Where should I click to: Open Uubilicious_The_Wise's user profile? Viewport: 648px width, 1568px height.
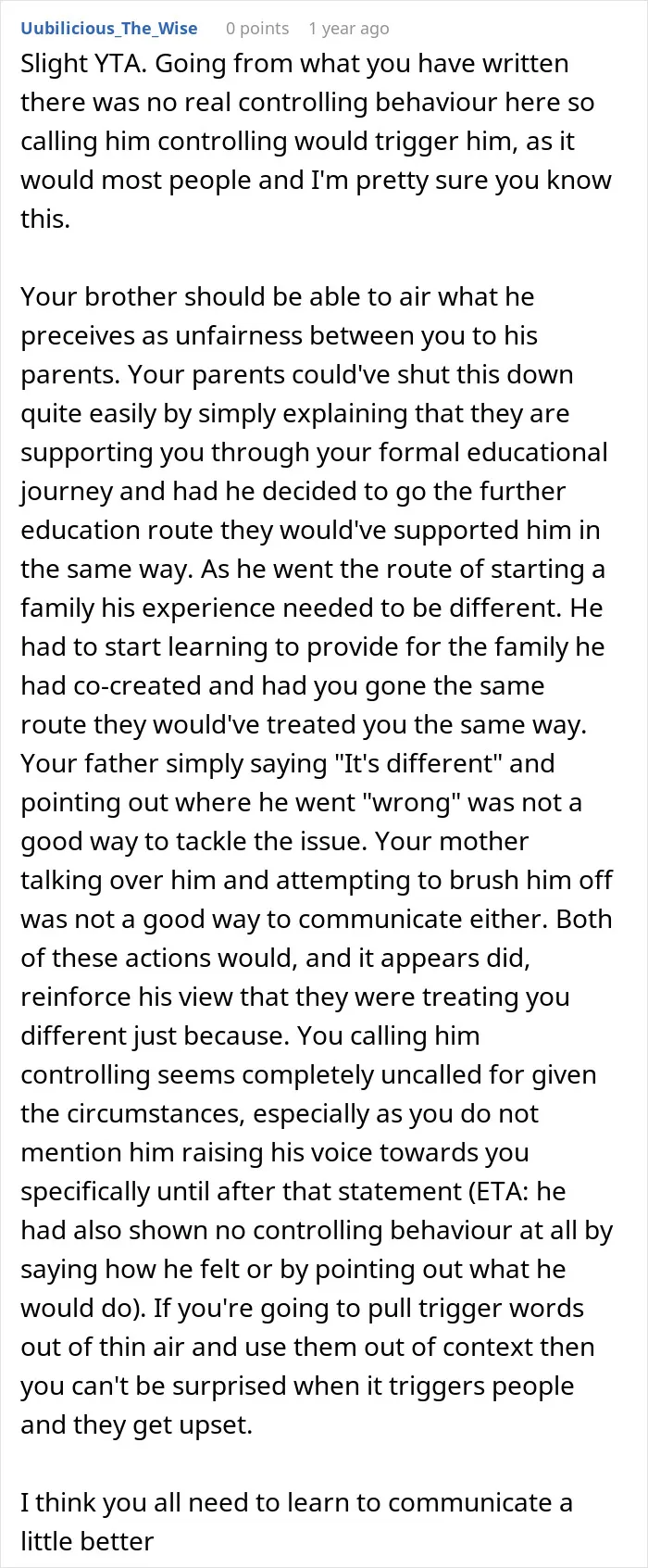[x=109, y=29]
